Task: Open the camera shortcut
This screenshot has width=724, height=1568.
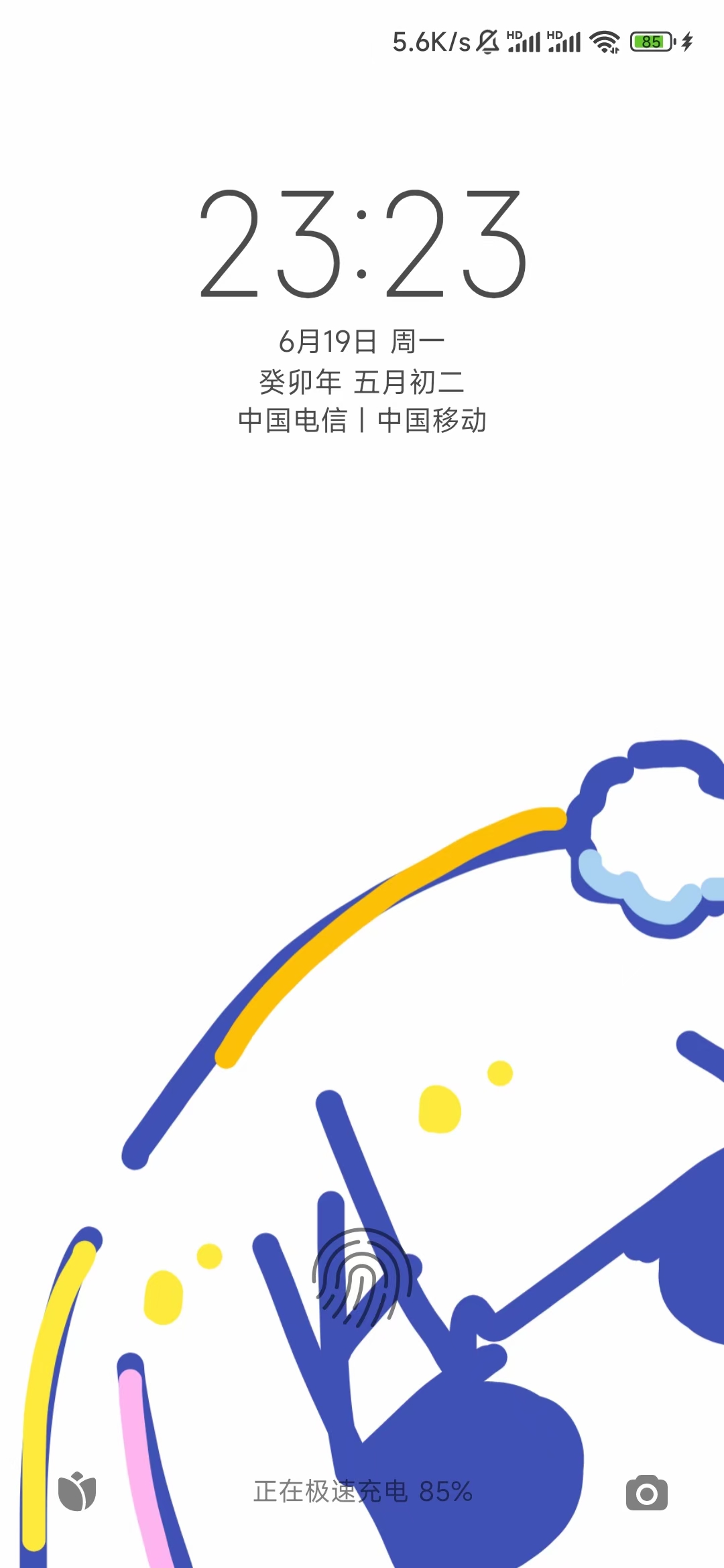Action: pyautogui.click(x=646, y=1492)
